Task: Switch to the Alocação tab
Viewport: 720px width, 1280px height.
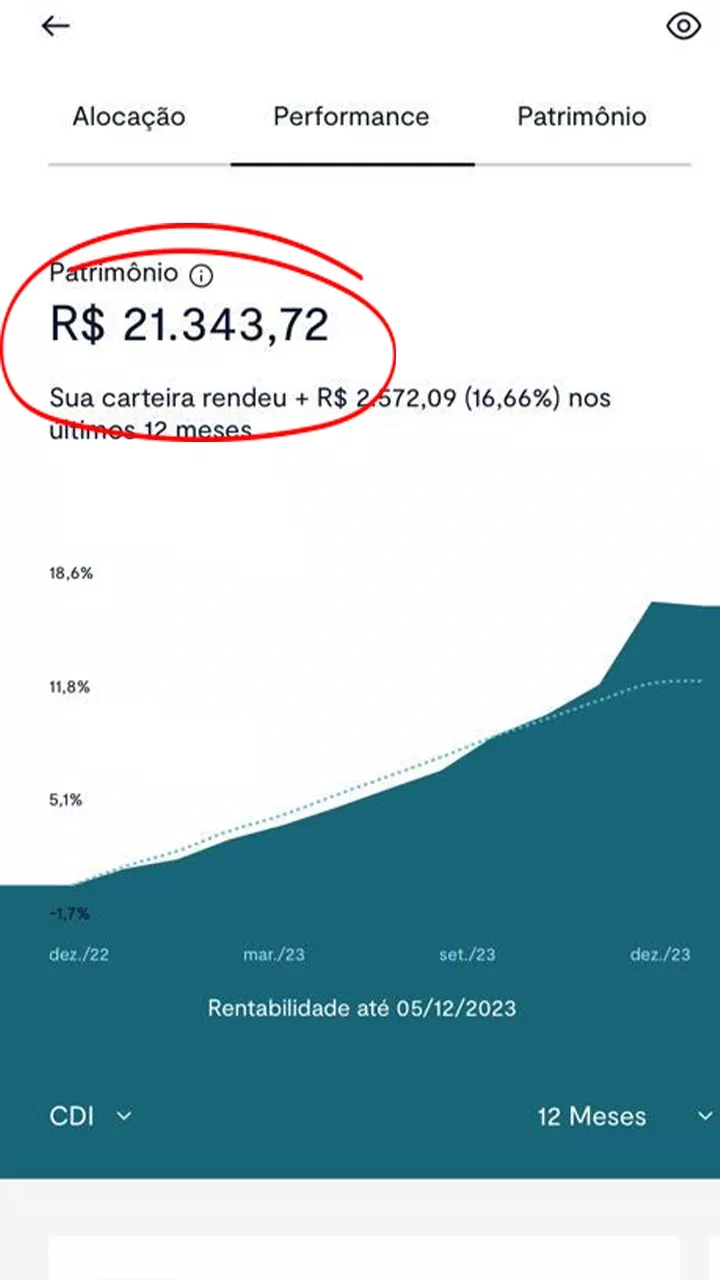Action: pos(129,116)
